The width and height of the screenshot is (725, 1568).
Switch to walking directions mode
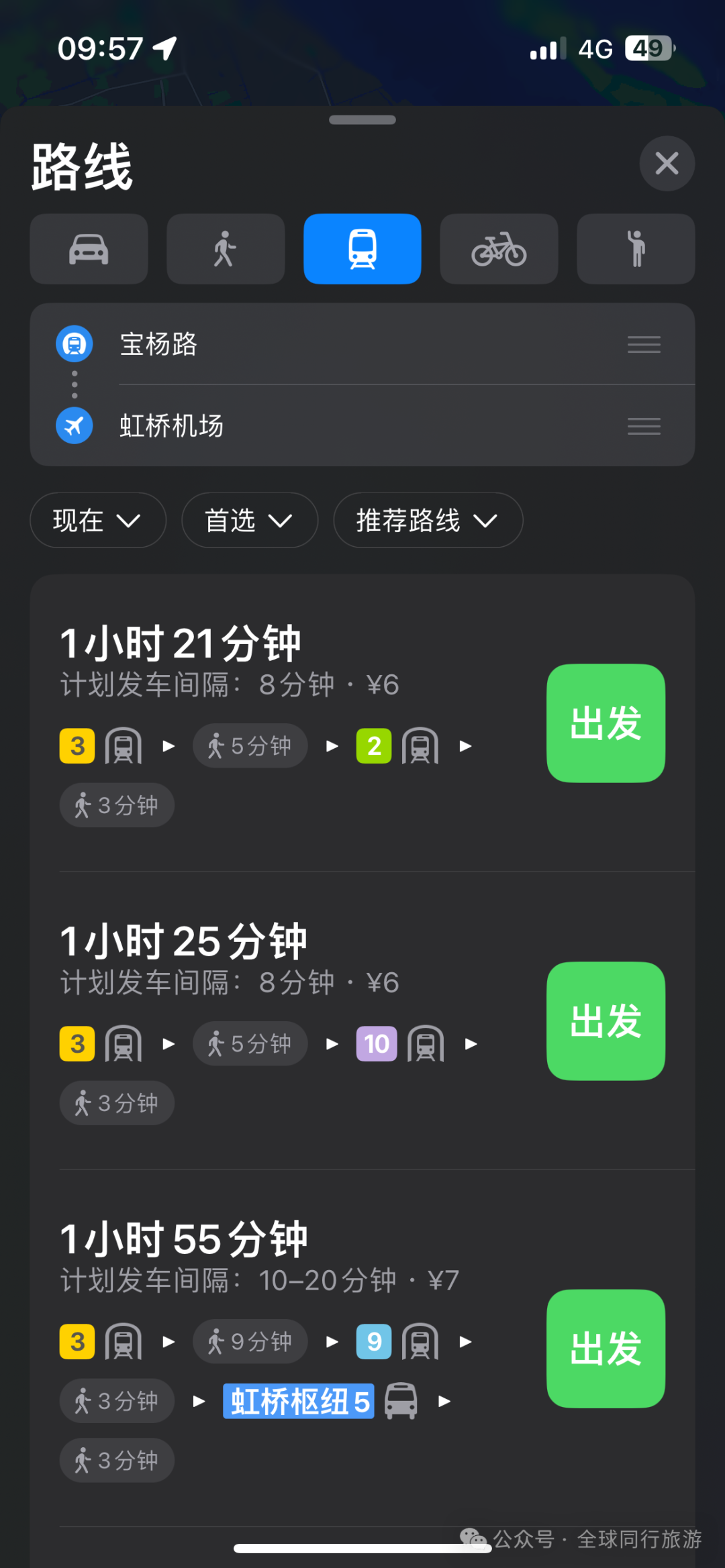226,249
